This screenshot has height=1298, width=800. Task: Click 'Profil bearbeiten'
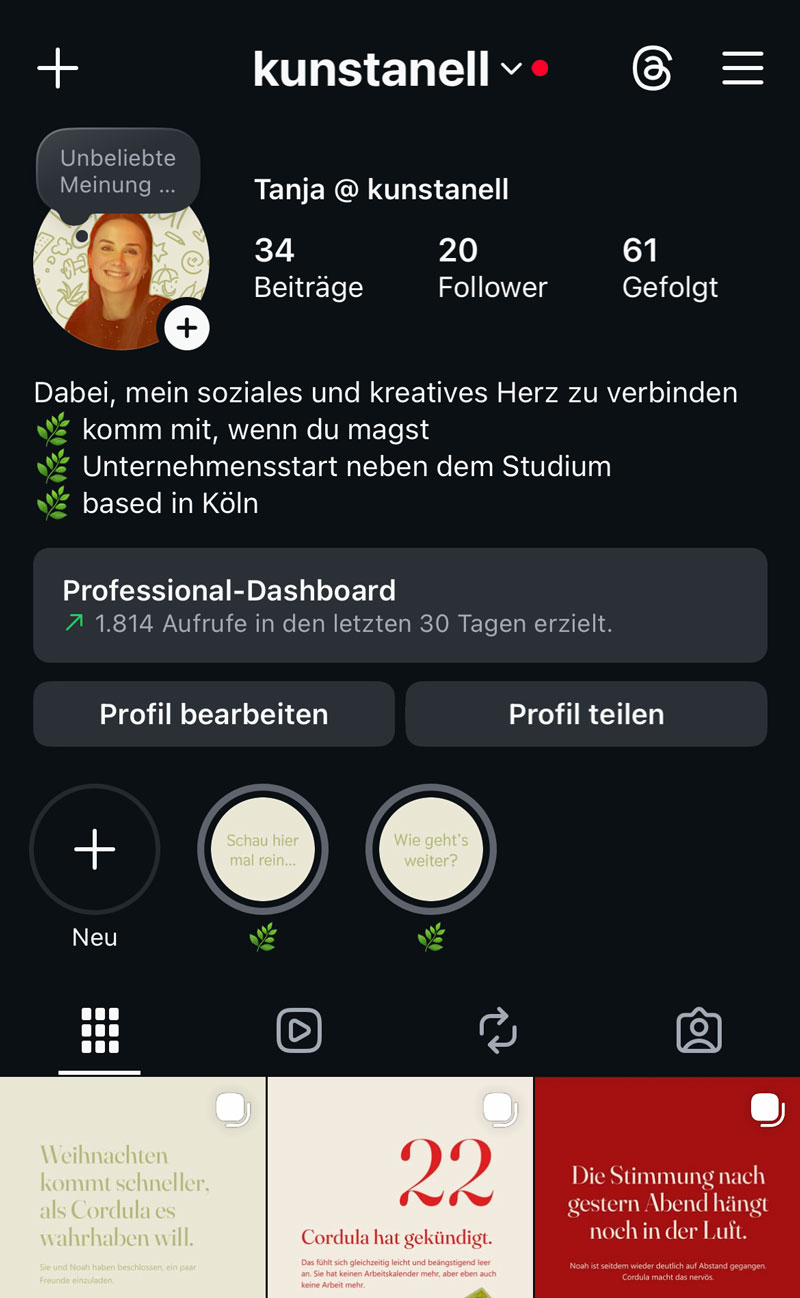pyautogui.click(x=213, y=714)
